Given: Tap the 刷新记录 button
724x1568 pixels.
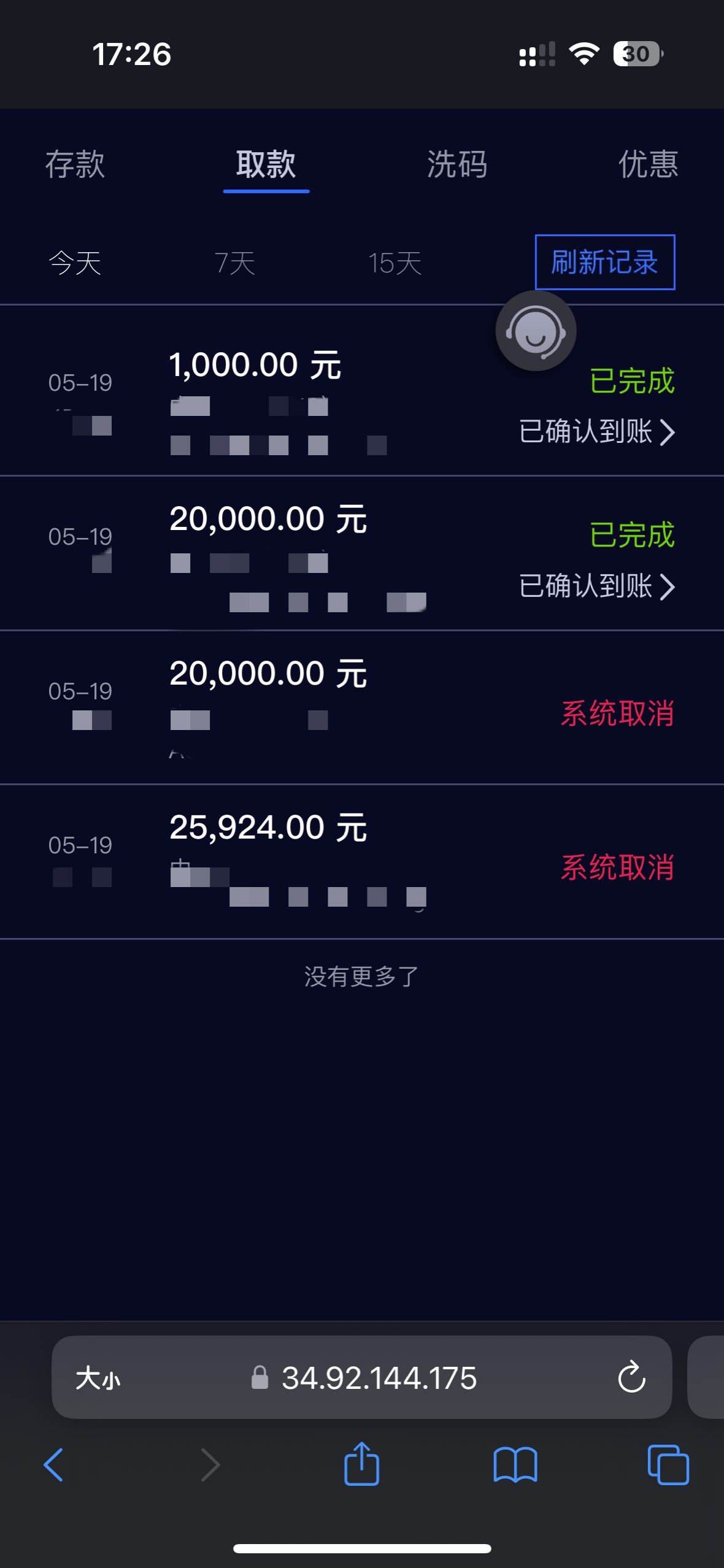Looking at the screenshot, I should (x=604, y=262).
